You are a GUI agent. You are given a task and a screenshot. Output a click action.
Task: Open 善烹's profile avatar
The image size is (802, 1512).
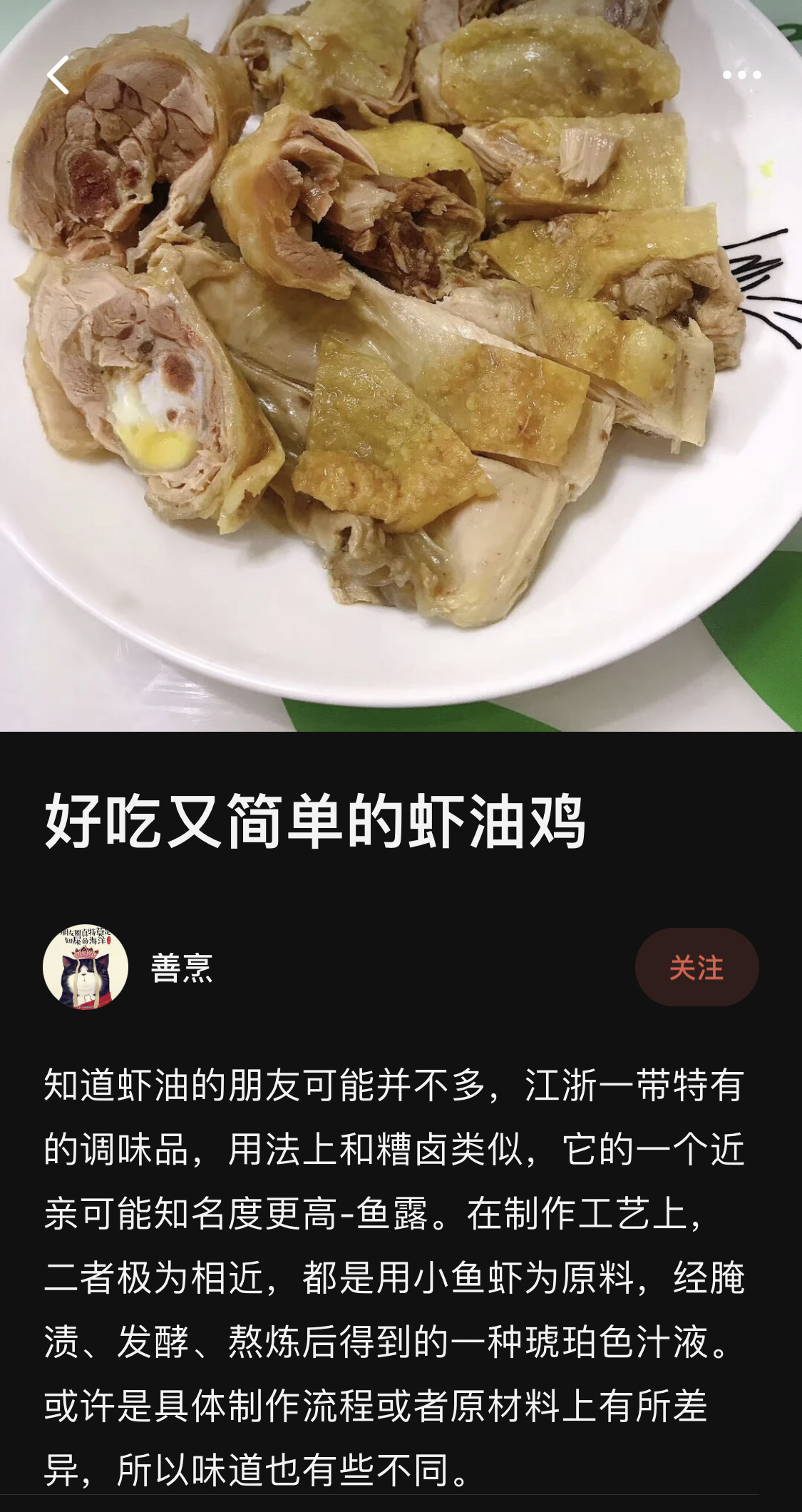pos(86,967)
